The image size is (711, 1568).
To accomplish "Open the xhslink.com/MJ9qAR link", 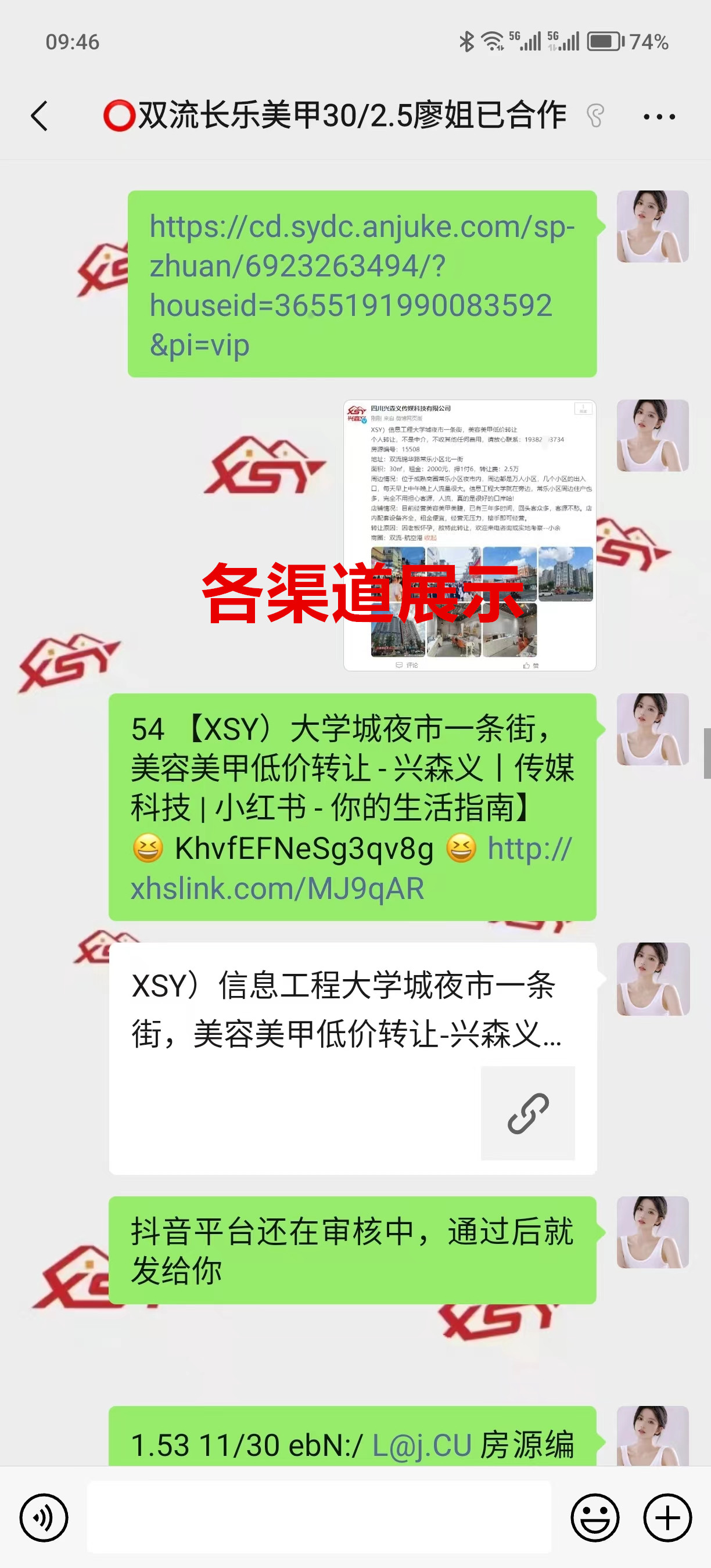I will [x=277, y=888].
